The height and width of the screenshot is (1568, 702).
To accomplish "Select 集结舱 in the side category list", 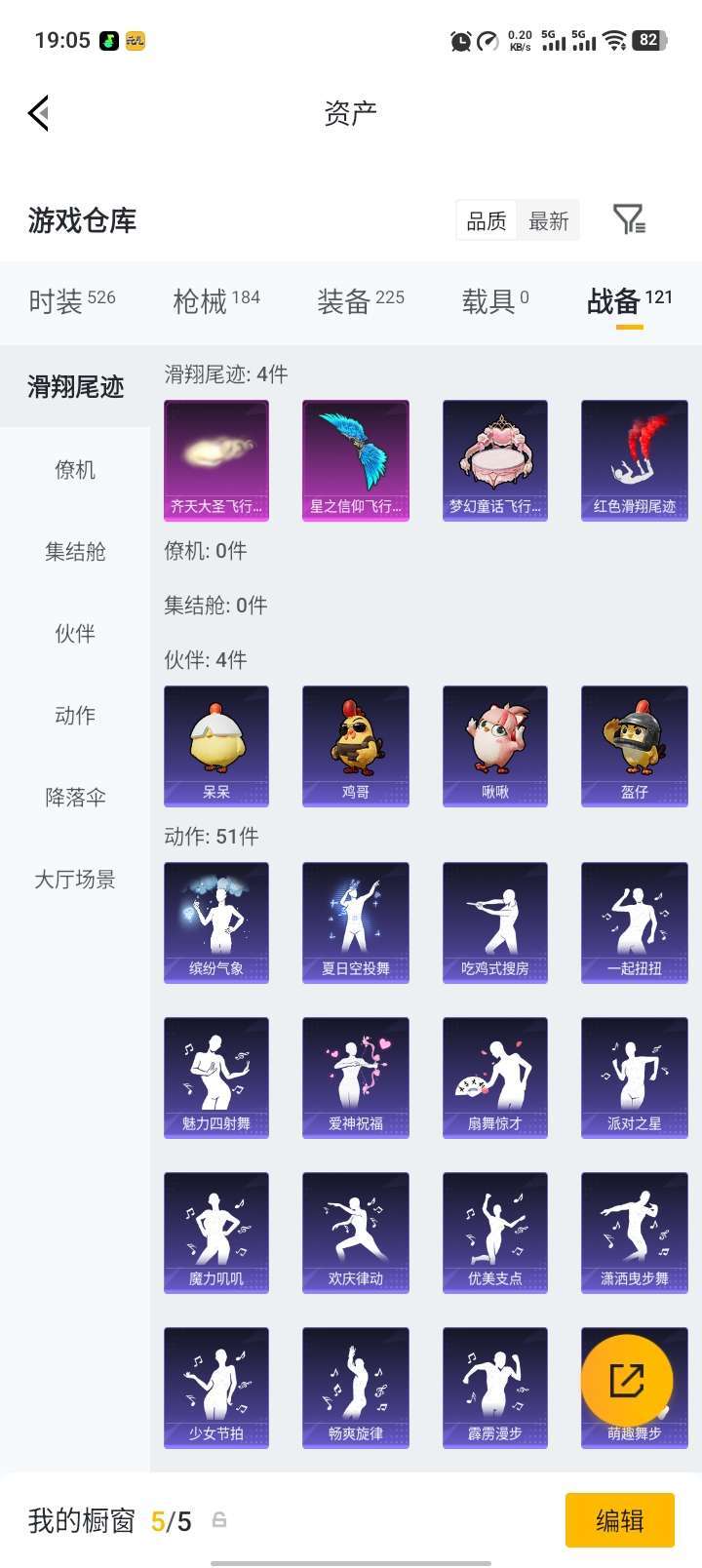I will pyautogui.click(x=75, y=551).
